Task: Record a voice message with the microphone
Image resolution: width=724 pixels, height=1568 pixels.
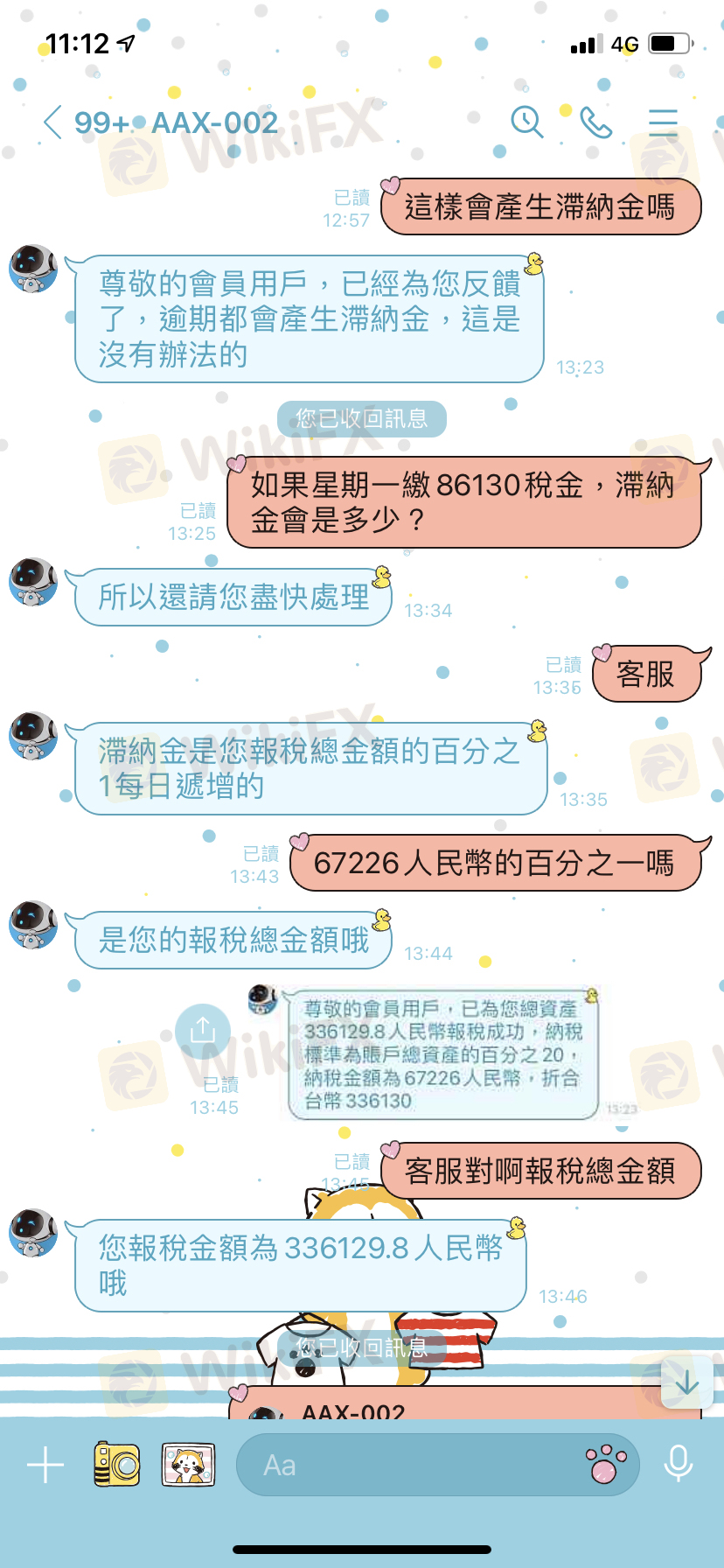Action: coord(679,1465)
